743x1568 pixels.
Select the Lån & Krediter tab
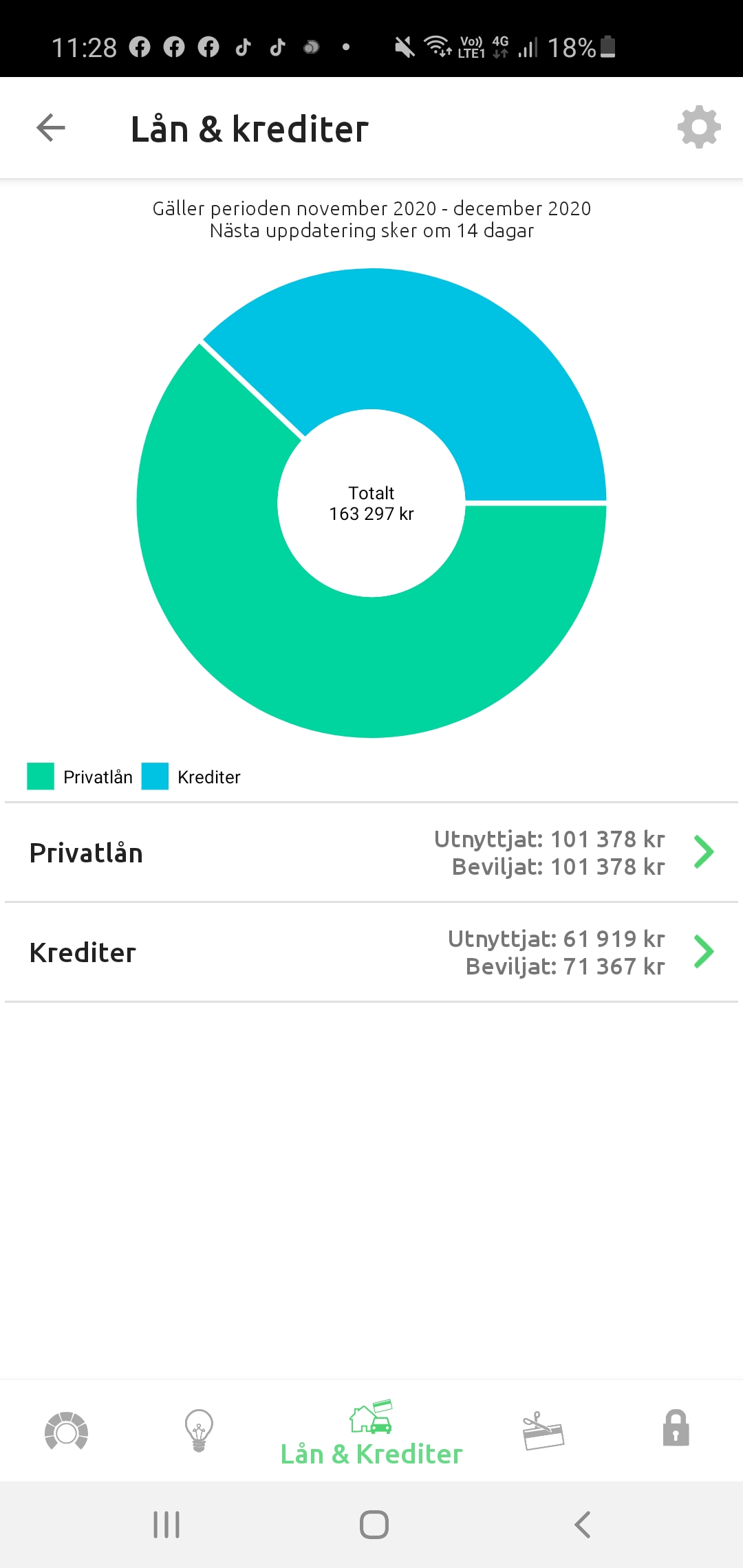coord(371,1434)
